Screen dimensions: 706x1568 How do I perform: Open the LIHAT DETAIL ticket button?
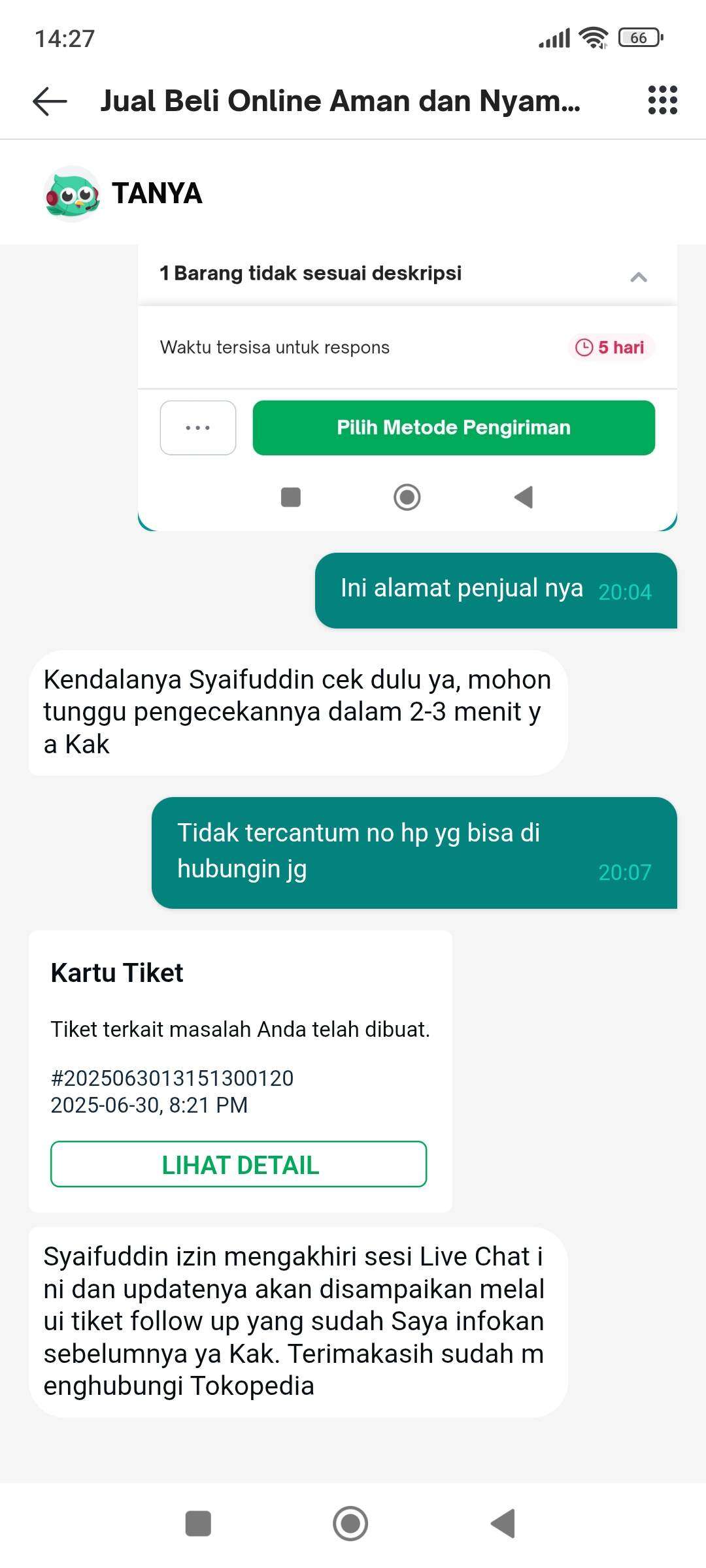[239, 1164]
